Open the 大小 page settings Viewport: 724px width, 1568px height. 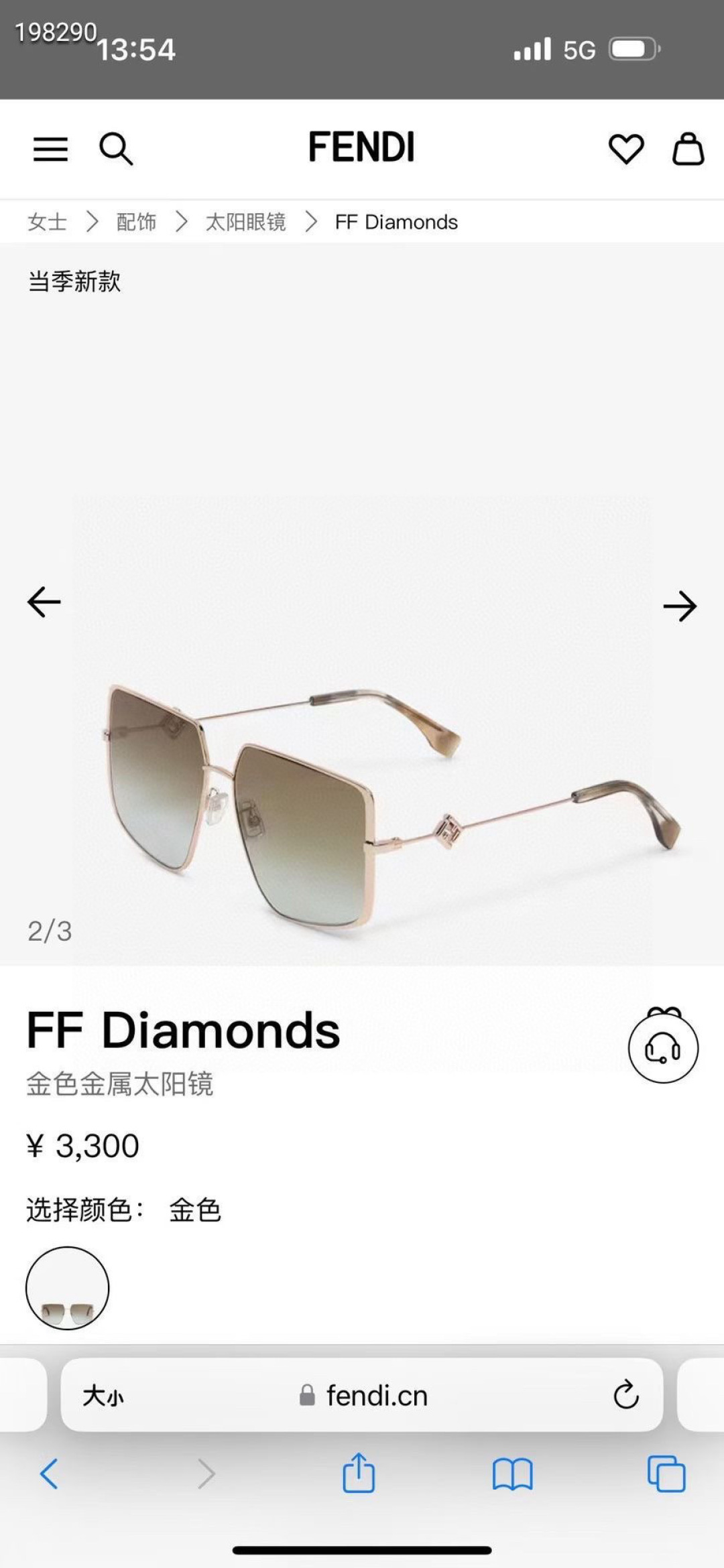103,1396
